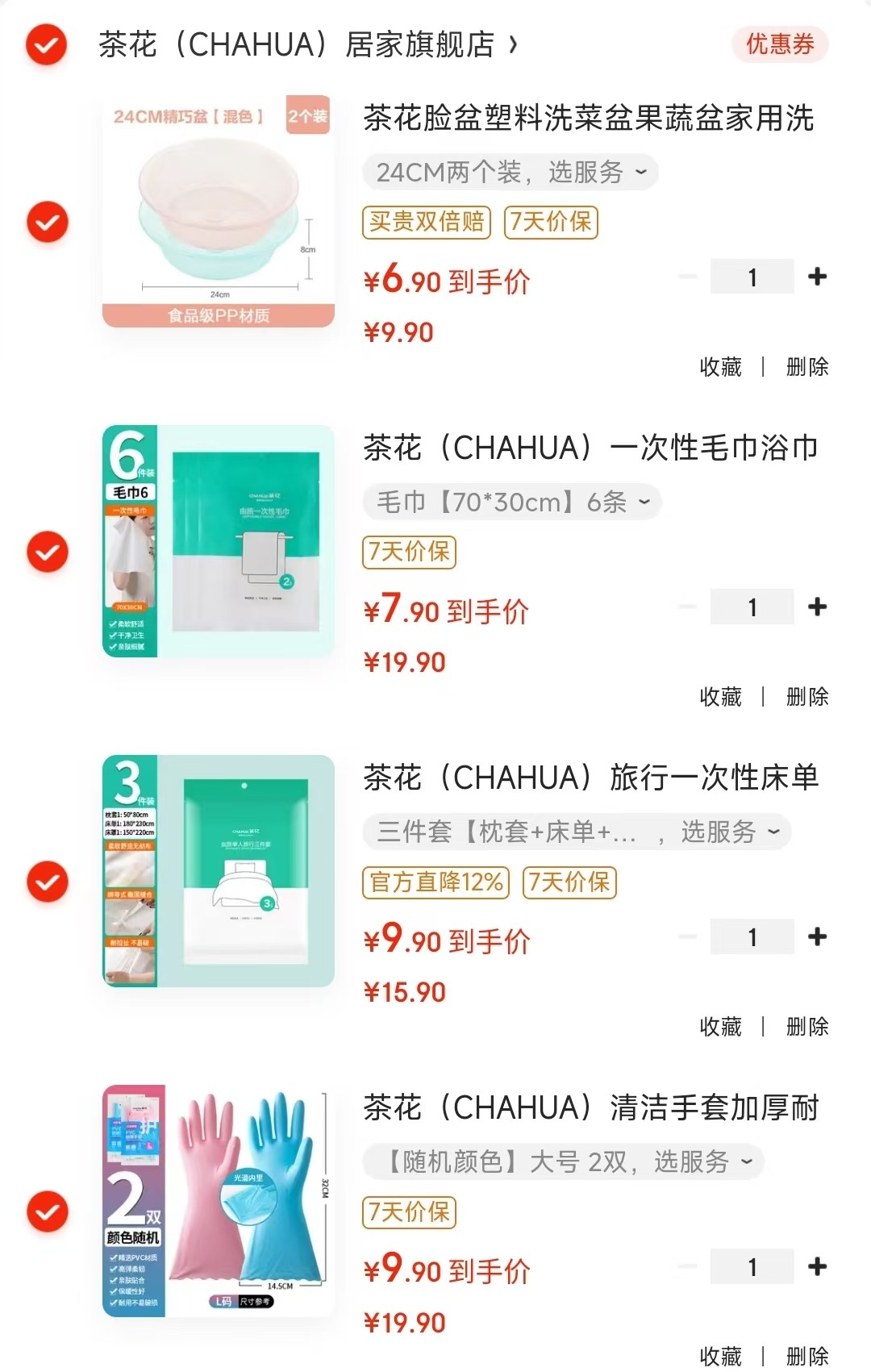Uncheck the 旅行一次性床单 item
This screenshot has width=871, height=1372.
[x=48, y=882]
